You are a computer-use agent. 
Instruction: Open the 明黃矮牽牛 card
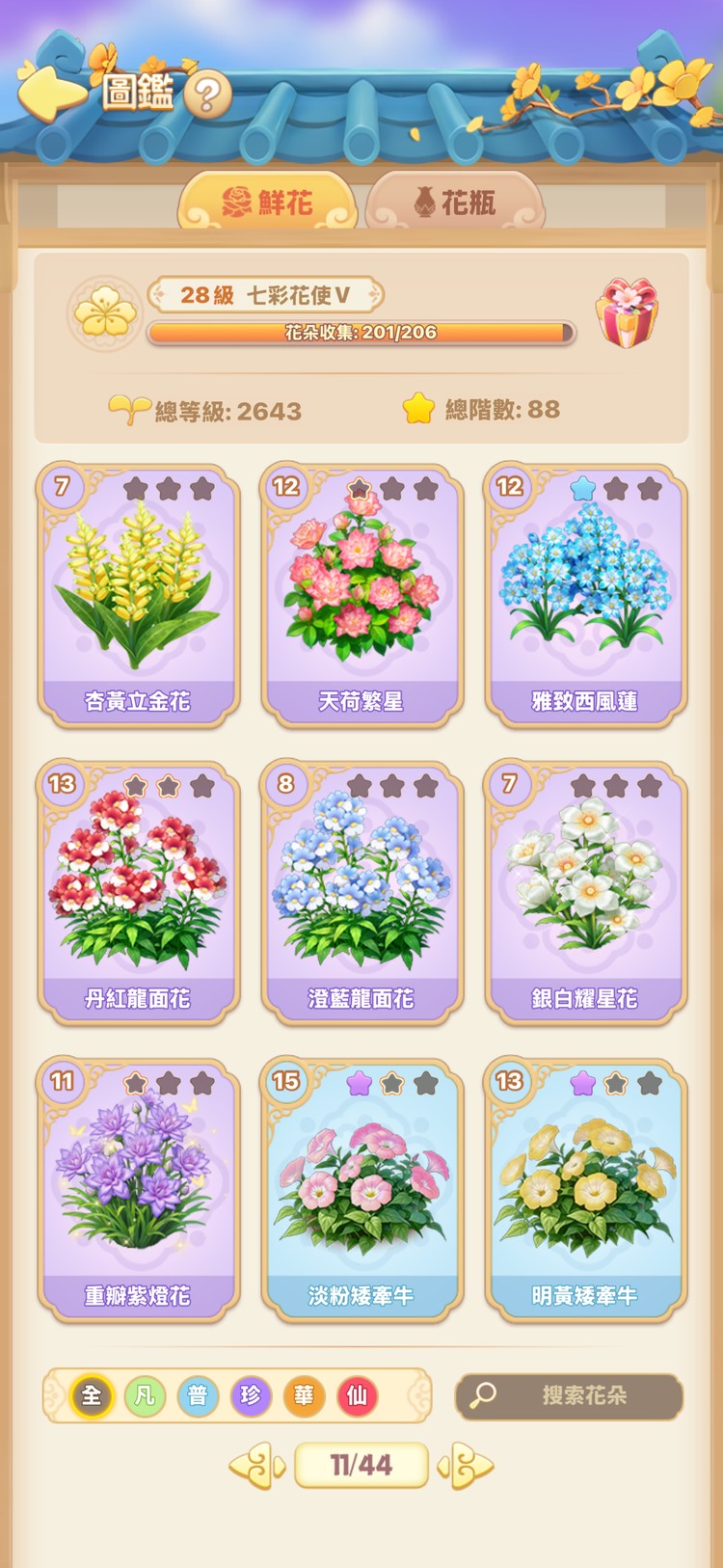(x=585, y=1189)
